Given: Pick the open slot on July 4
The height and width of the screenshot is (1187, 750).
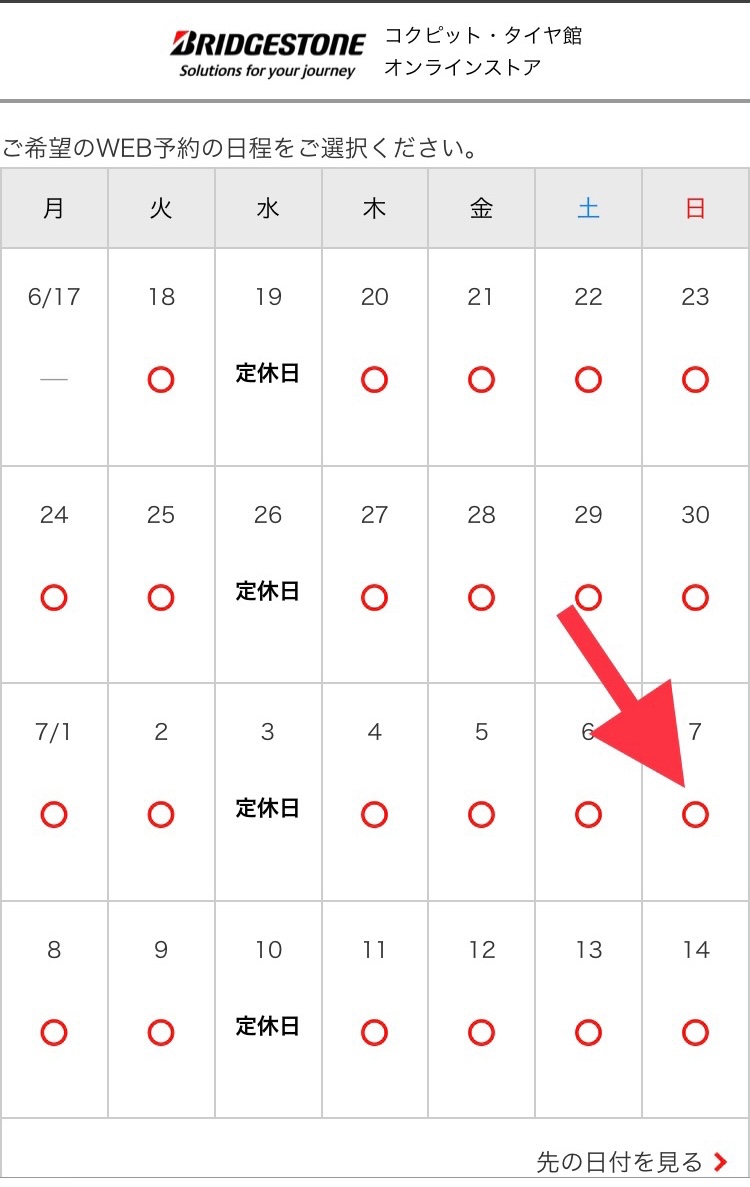Looking at the screenshot, I should (375, 814).
